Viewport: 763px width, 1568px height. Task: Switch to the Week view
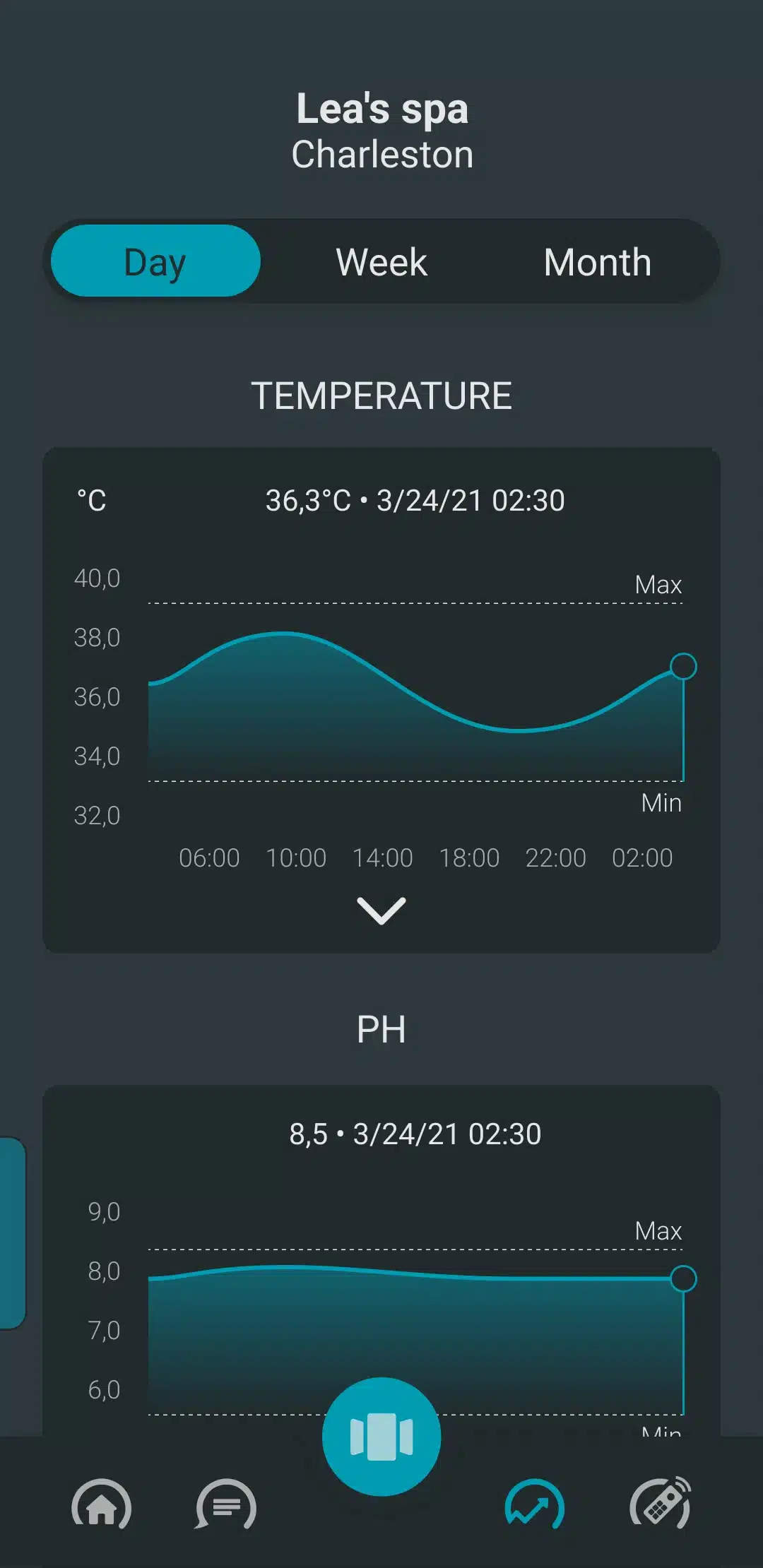pyautogui.click(x=381, y=262)
